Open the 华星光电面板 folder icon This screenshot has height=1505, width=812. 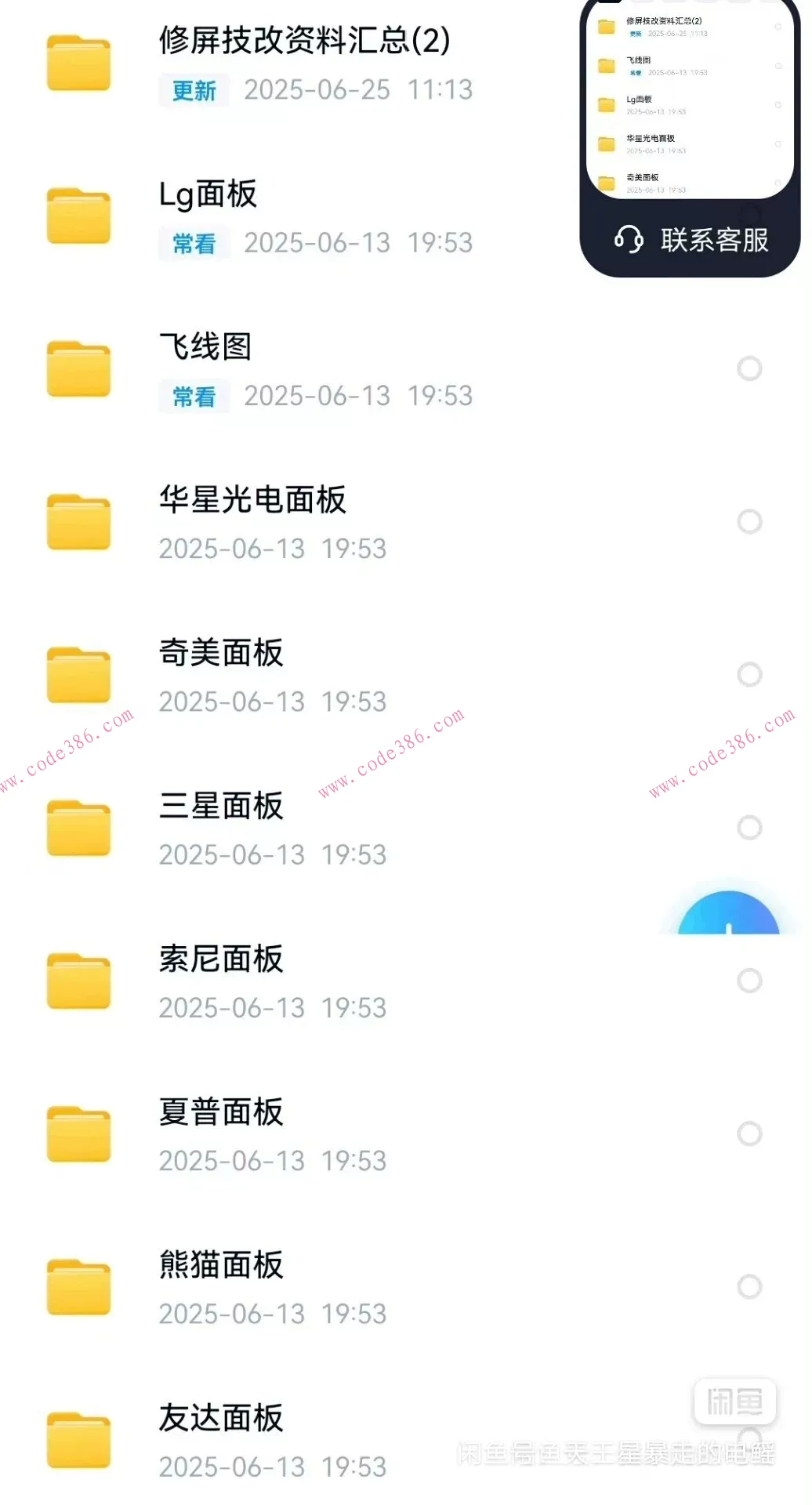pos(78,521)
